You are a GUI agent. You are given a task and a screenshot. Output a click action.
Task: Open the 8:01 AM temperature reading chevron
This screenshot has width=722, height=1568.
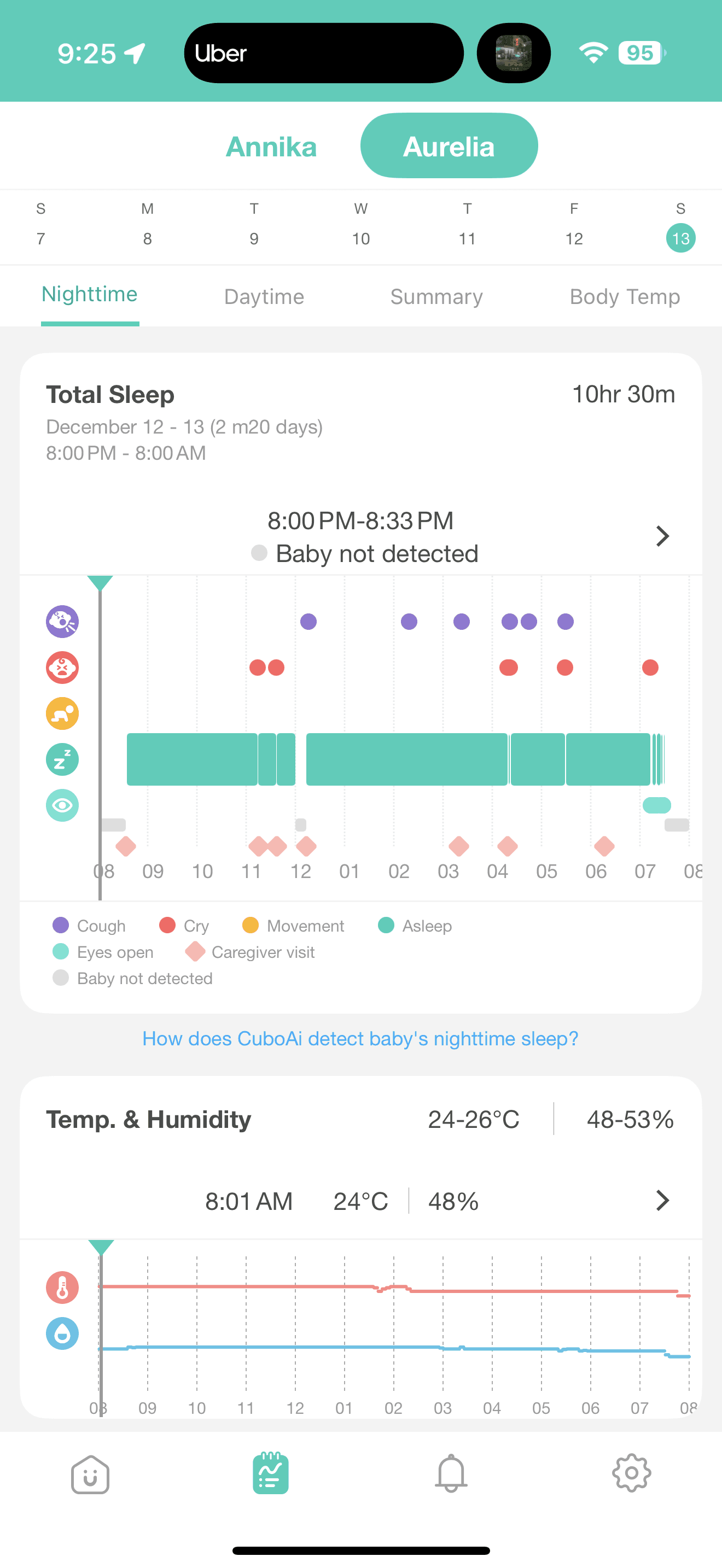[662, 1201]
